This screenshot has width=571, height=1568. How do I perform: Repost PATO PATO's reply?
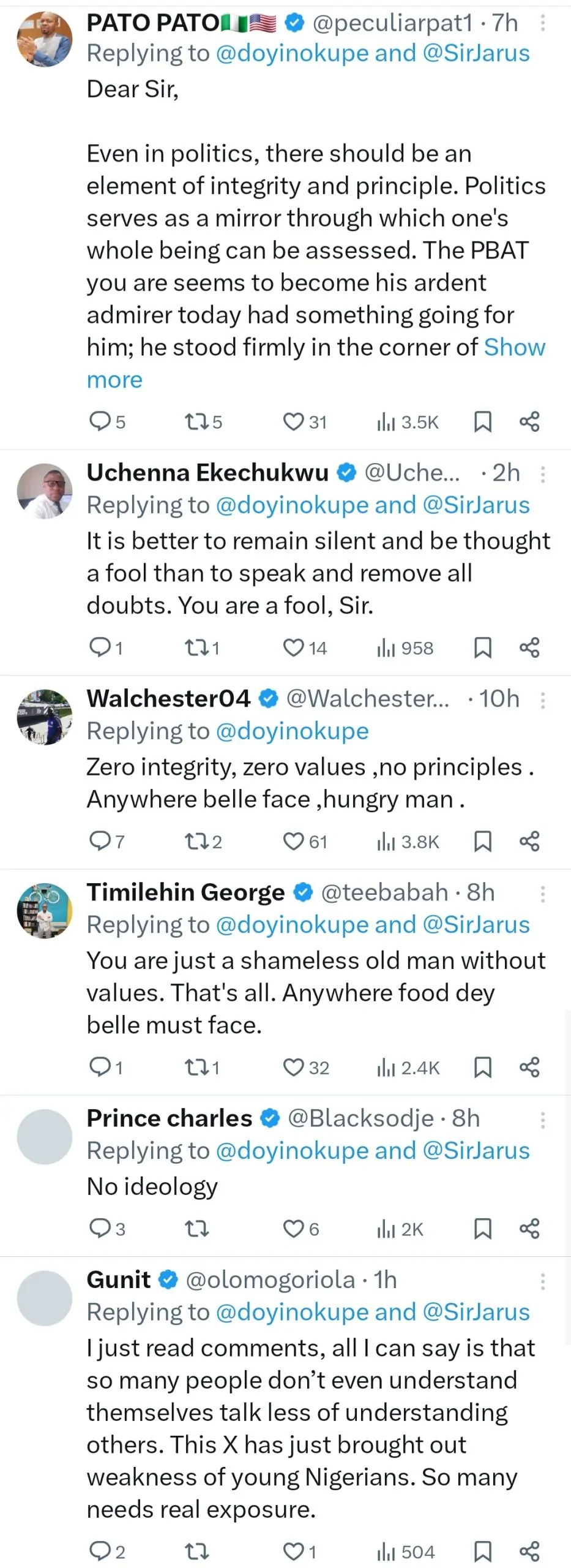tap(197, 421)
